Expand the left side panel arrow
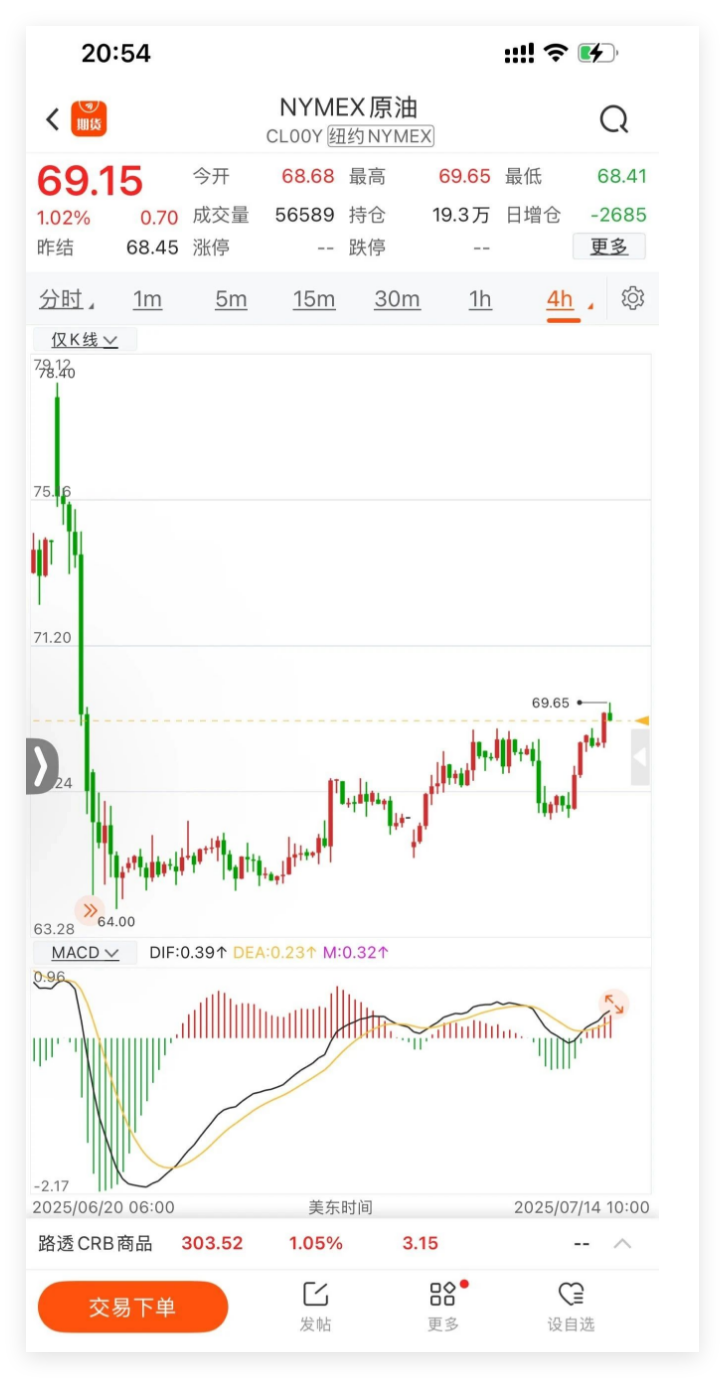725x1378 pixels. [x=41, y=767]
